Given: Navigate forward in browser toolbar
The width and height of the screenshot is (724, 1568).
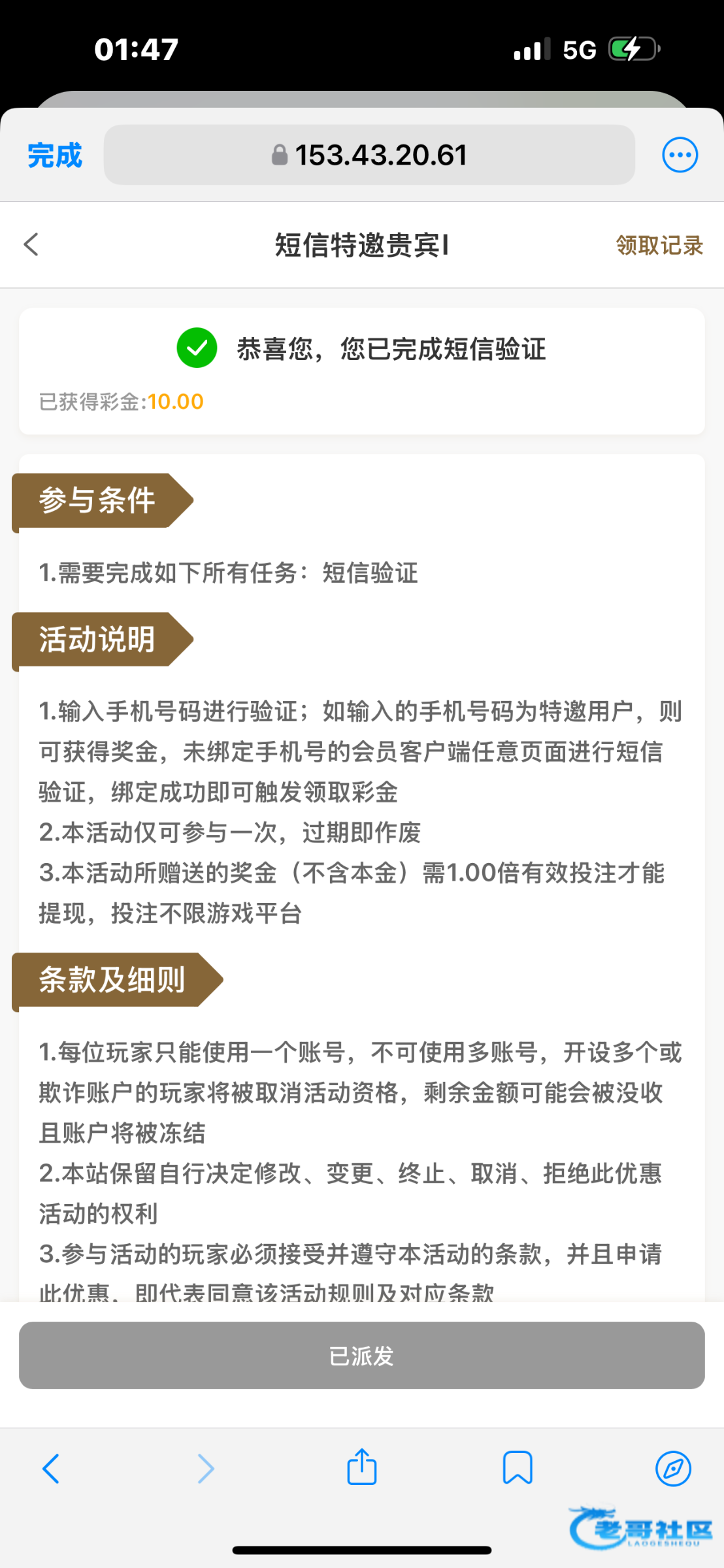Looking at the screenshot, I should (x=206, y=1469).
